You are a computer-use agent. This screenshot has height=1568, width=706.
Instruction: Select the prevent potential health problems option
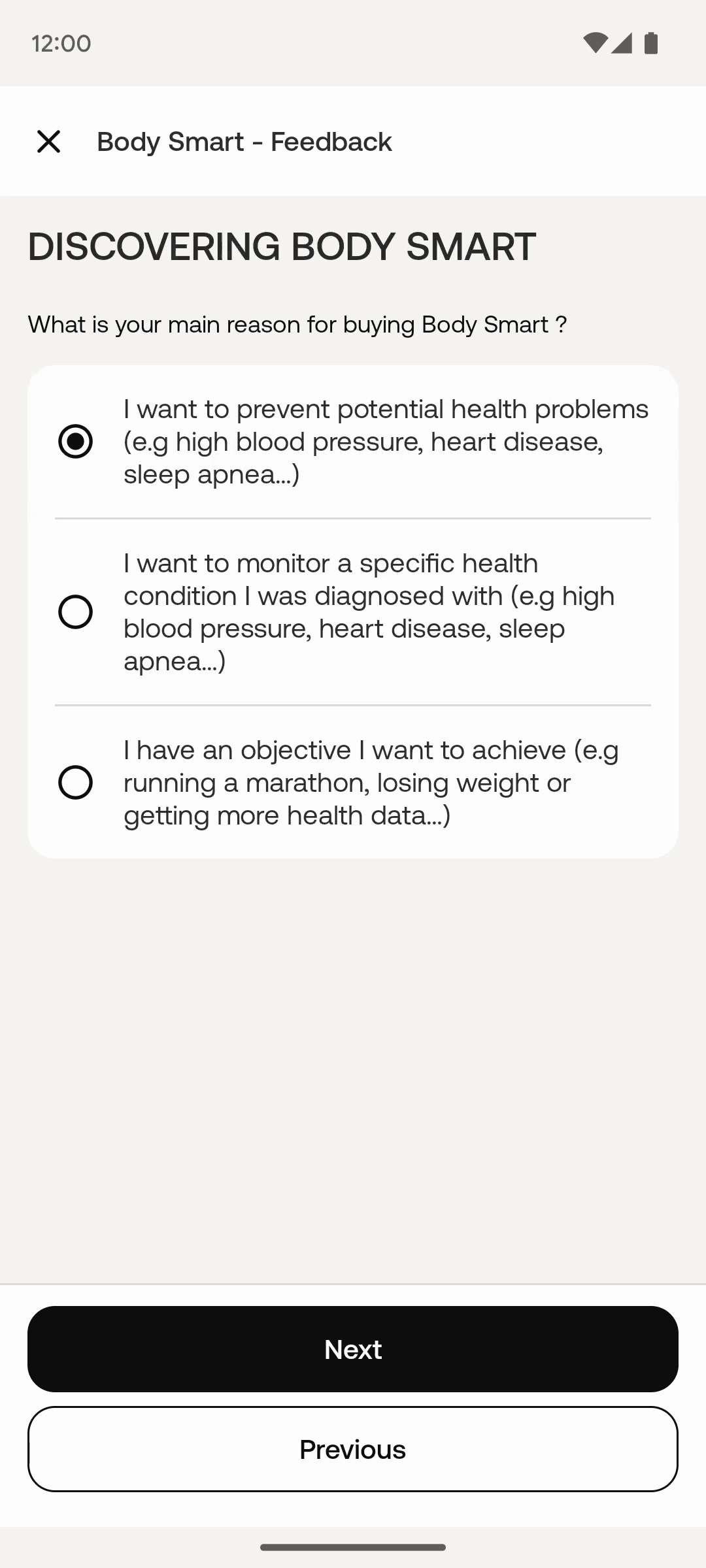coord(353,442)
